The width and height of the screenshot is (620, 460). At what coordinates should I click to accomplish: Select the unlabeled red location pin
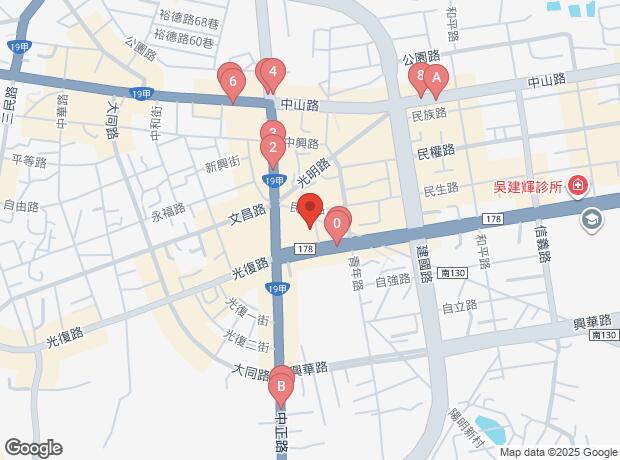[310, 210]
